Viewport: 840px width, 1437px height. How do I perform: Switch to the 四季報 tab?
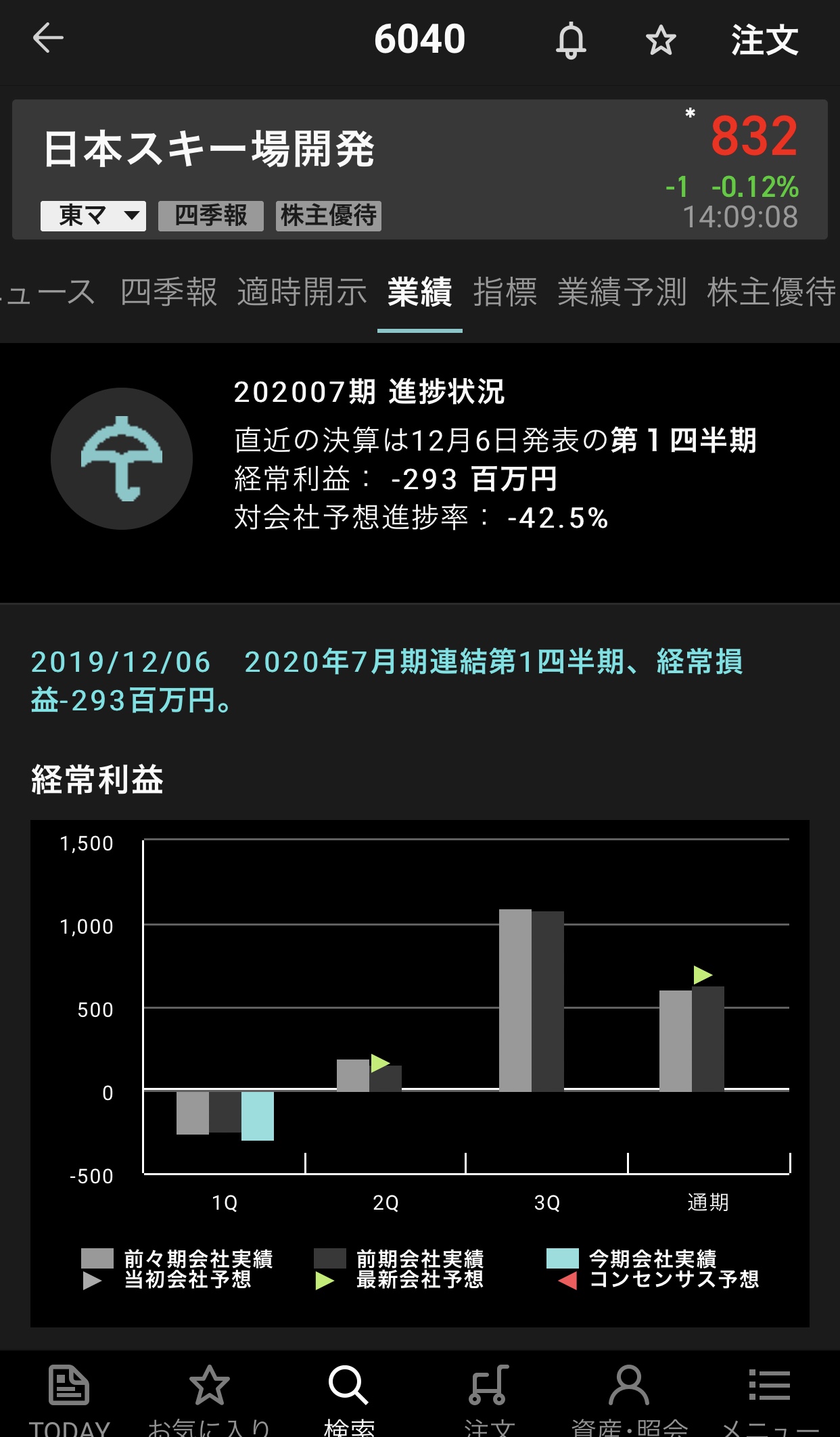click(x=168, y=292)
